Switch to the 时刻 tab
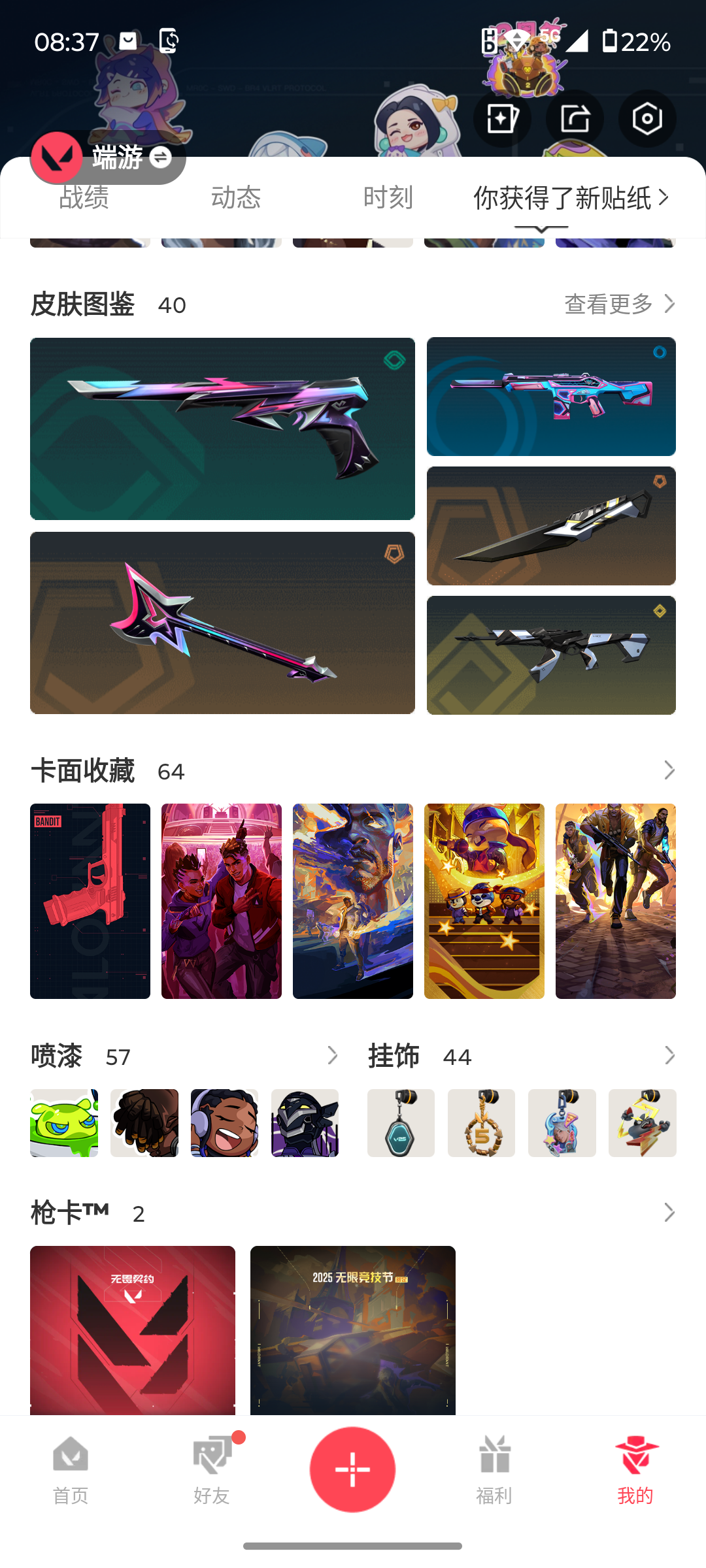706x1568 pixels. (388, 197)
